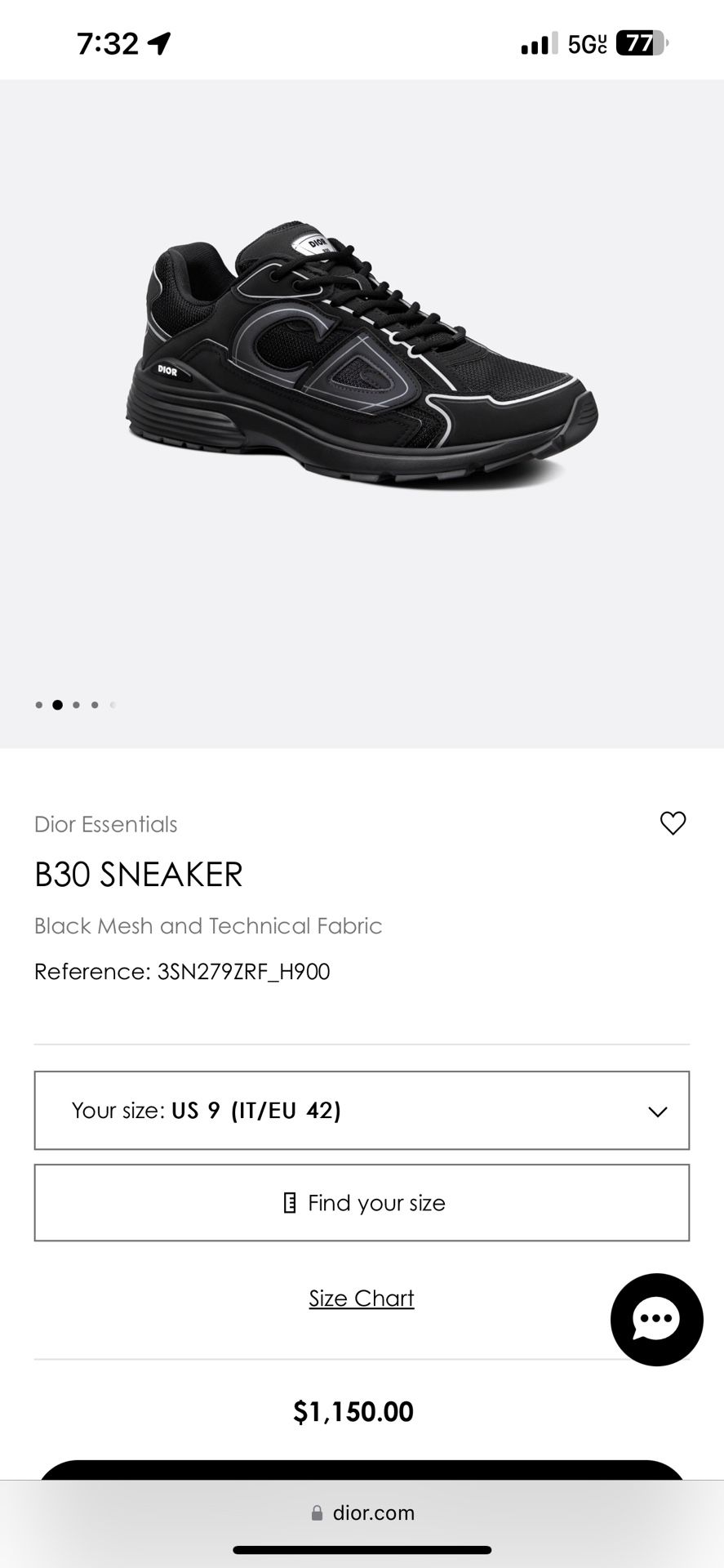
Task: Jump to the fourth image indicator dot
Action: click(x=94, y=704)
